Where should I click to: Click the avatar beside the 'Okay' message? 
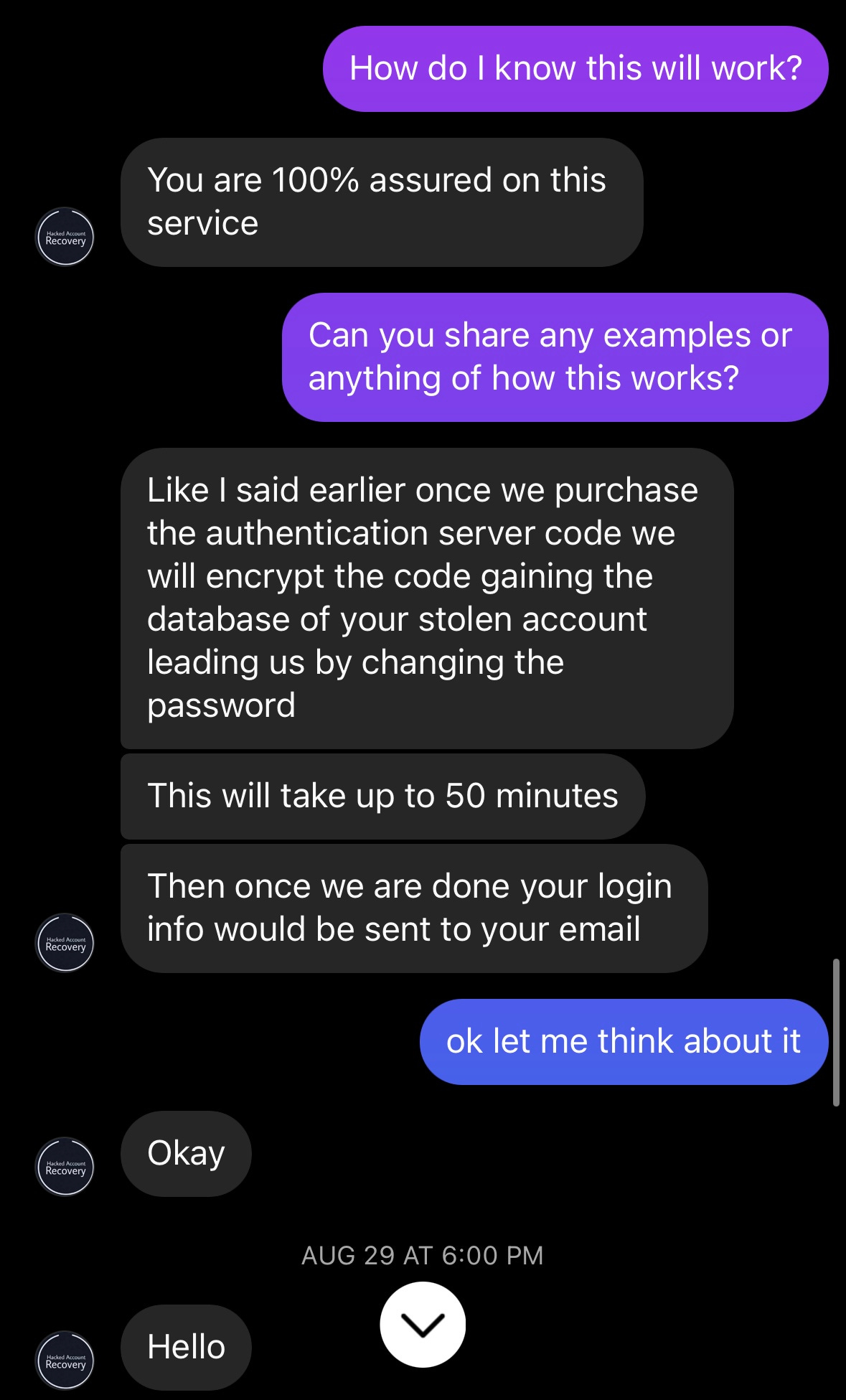pyautogui.click(x=65, y=1168)
